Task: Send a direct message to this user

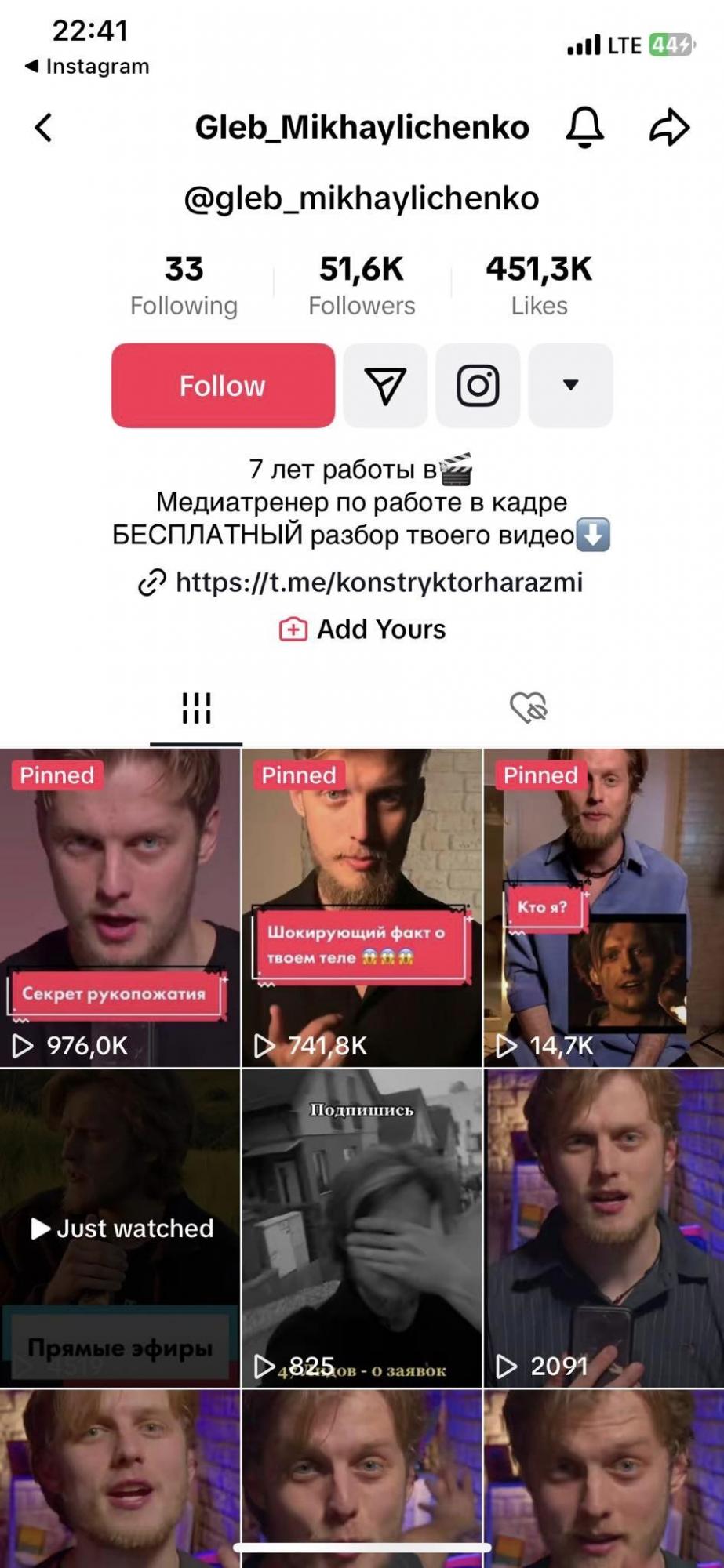Action: pos(385,385)
